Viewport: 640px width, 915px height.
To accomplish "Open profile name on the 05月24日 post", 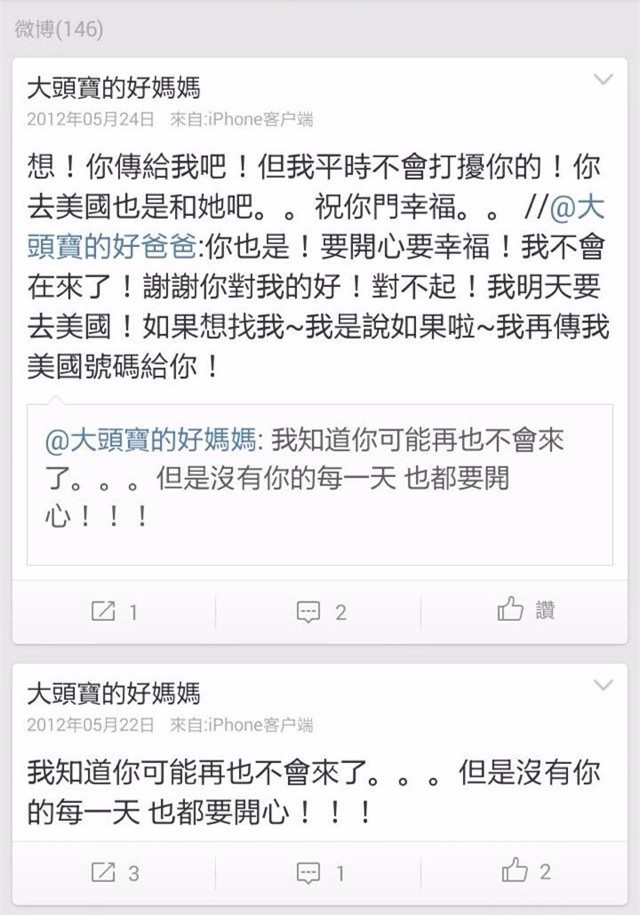I will point(113,90).
